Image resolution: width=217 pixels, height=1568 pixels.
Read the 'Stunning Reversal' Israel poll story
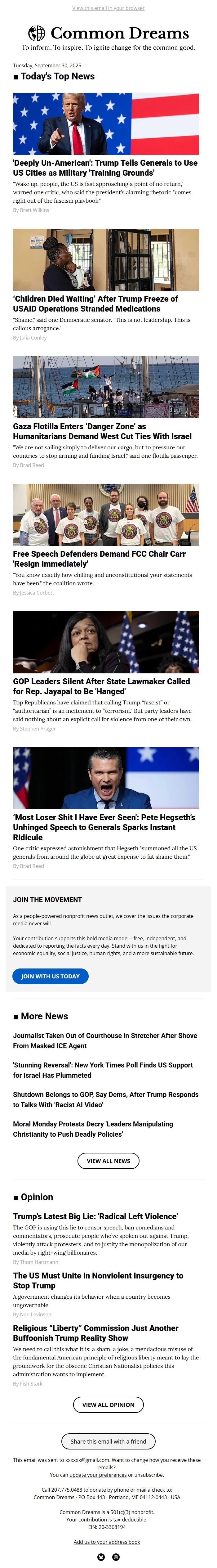coord(103,1070)
